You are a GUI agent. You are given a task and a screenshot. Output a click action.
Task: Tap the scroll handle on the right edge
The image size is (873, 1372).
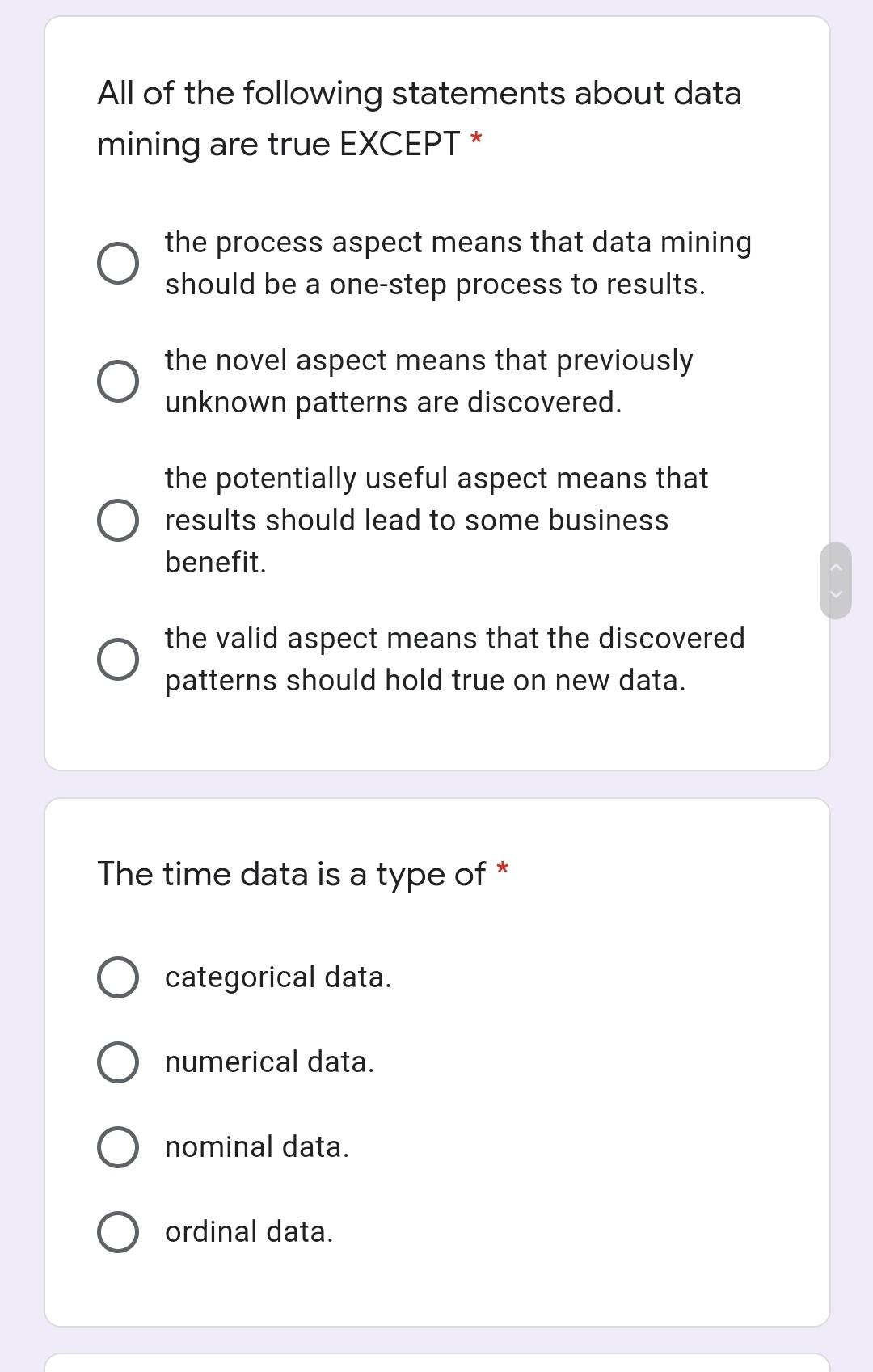coord(836,580)
